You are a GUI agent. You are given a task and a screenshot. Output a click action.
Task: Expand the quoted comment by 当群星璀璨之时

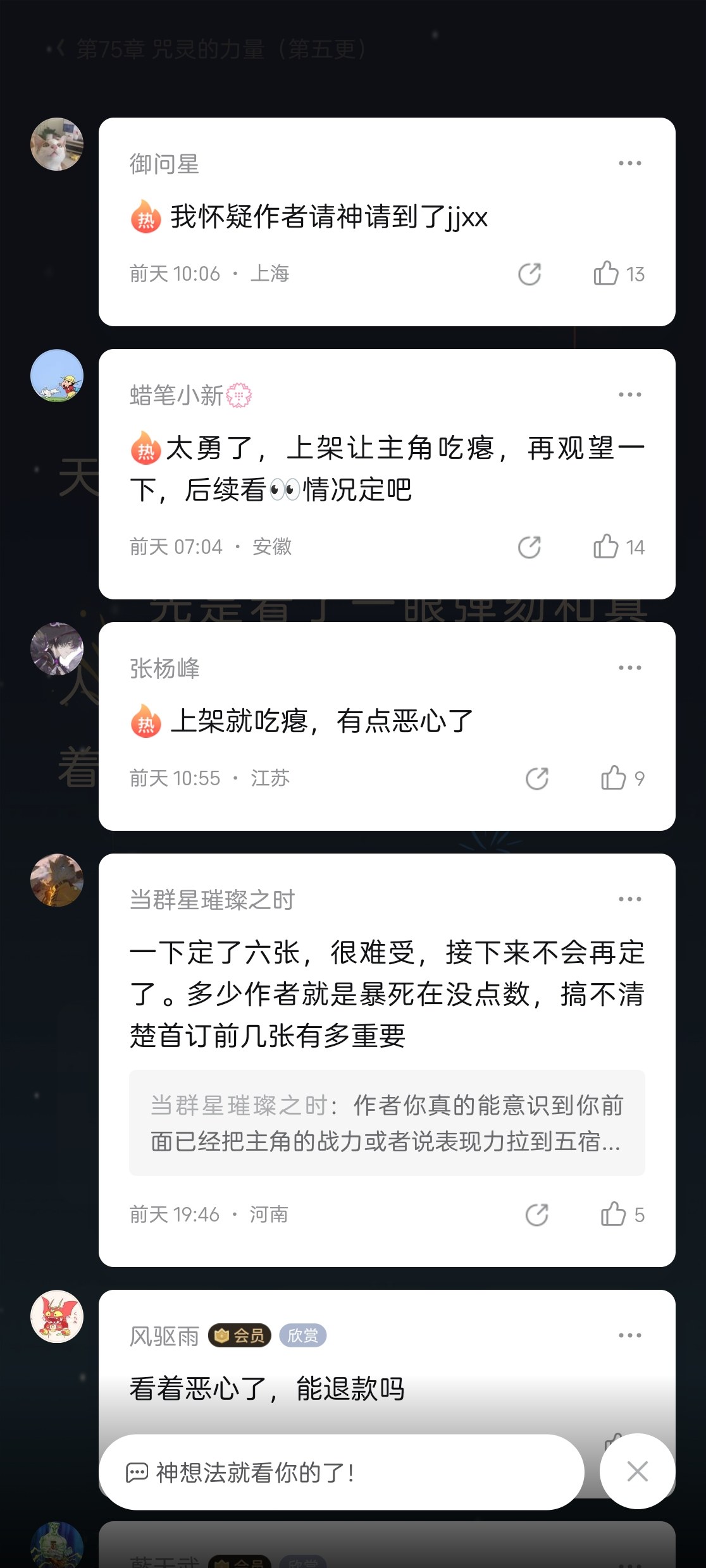tap(387, 1123)
